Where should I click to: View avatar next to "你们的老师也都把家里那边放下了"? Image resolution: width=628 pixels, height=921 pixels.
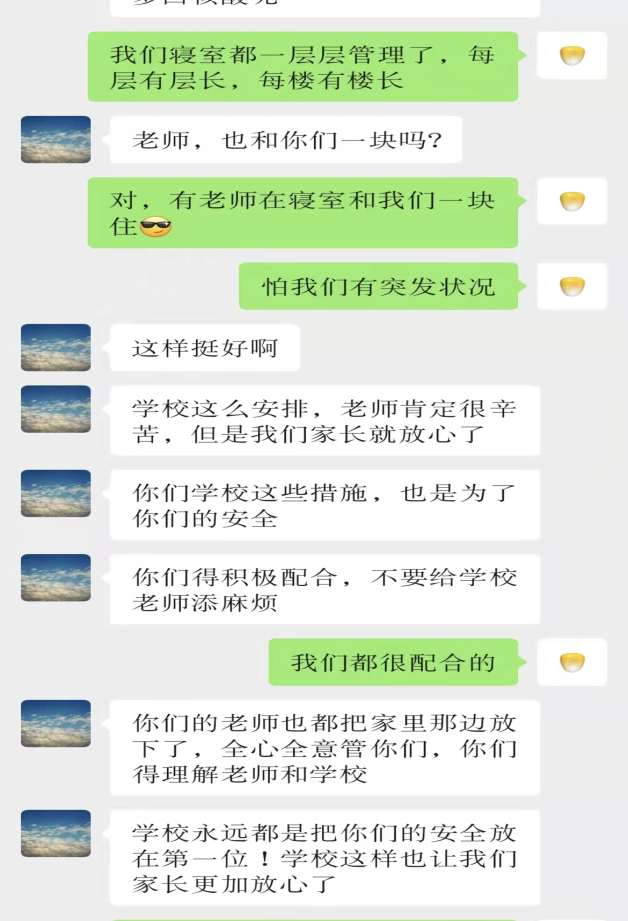tap(56, 723)
